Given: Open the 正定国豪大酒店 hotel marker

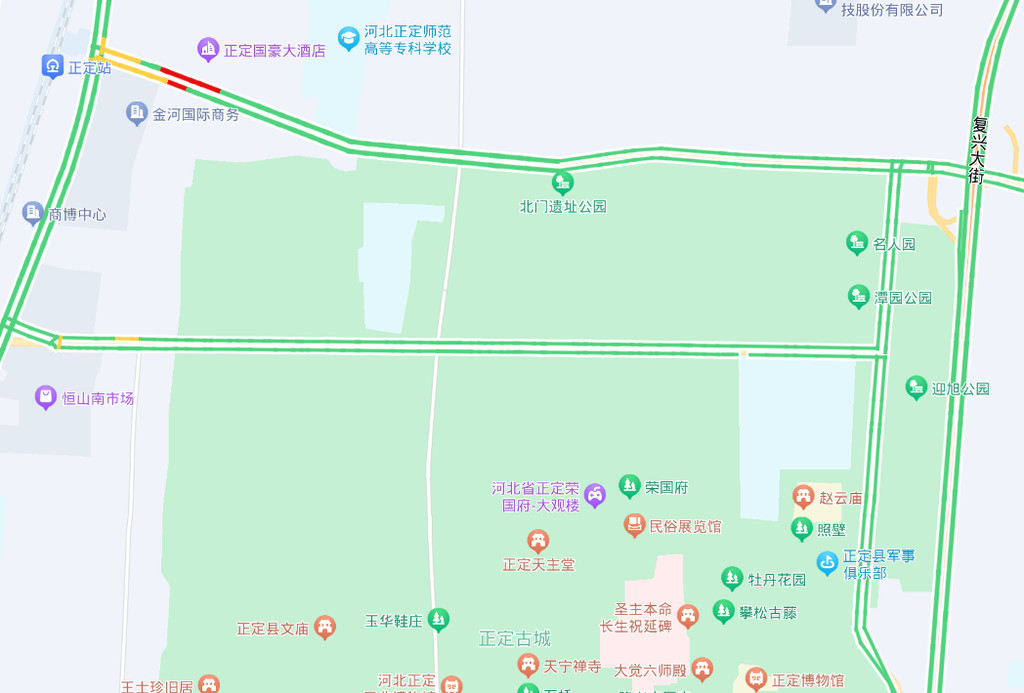Looking at the screenshot, I should 208,48.
